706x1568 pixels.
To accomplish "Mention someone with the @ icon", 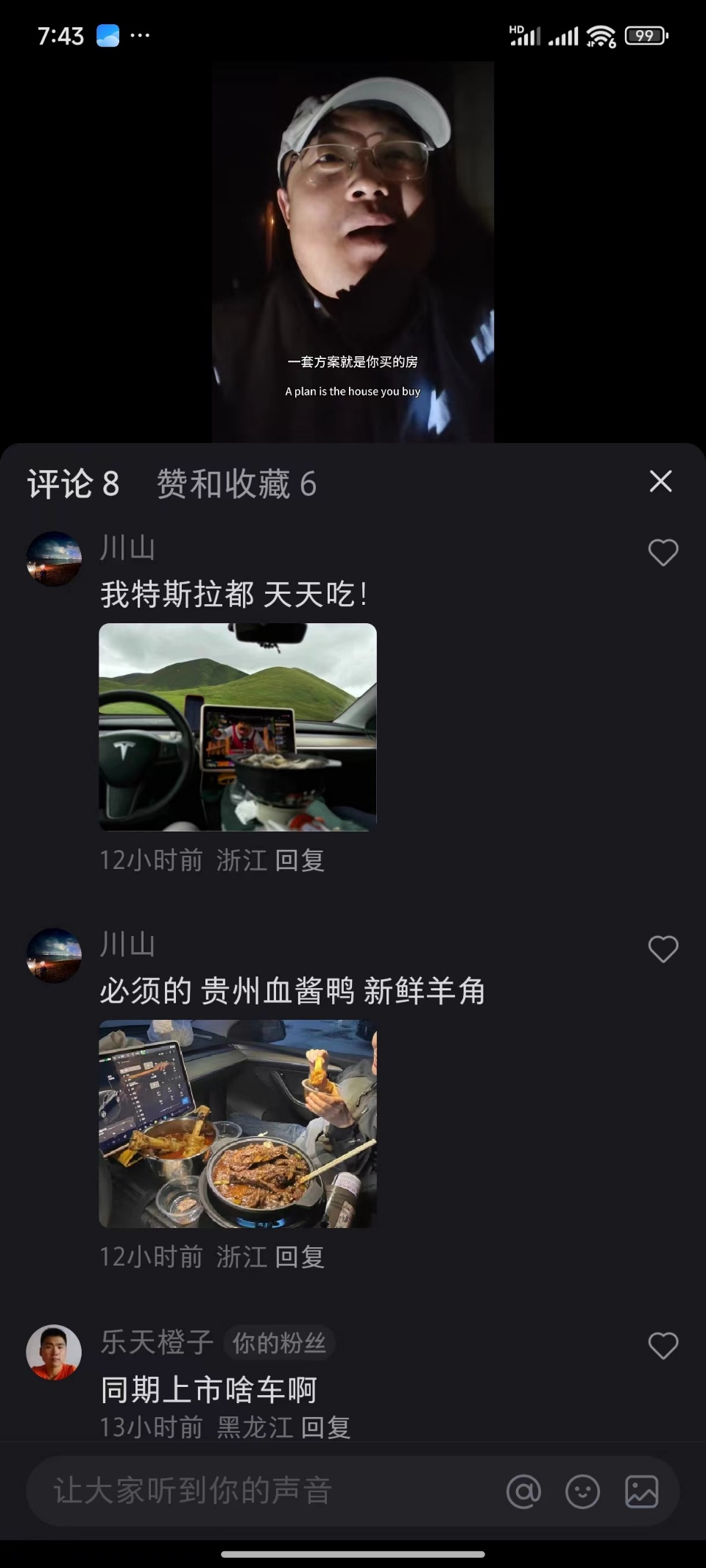I will pyautogui.click(x=523, y=1491).
